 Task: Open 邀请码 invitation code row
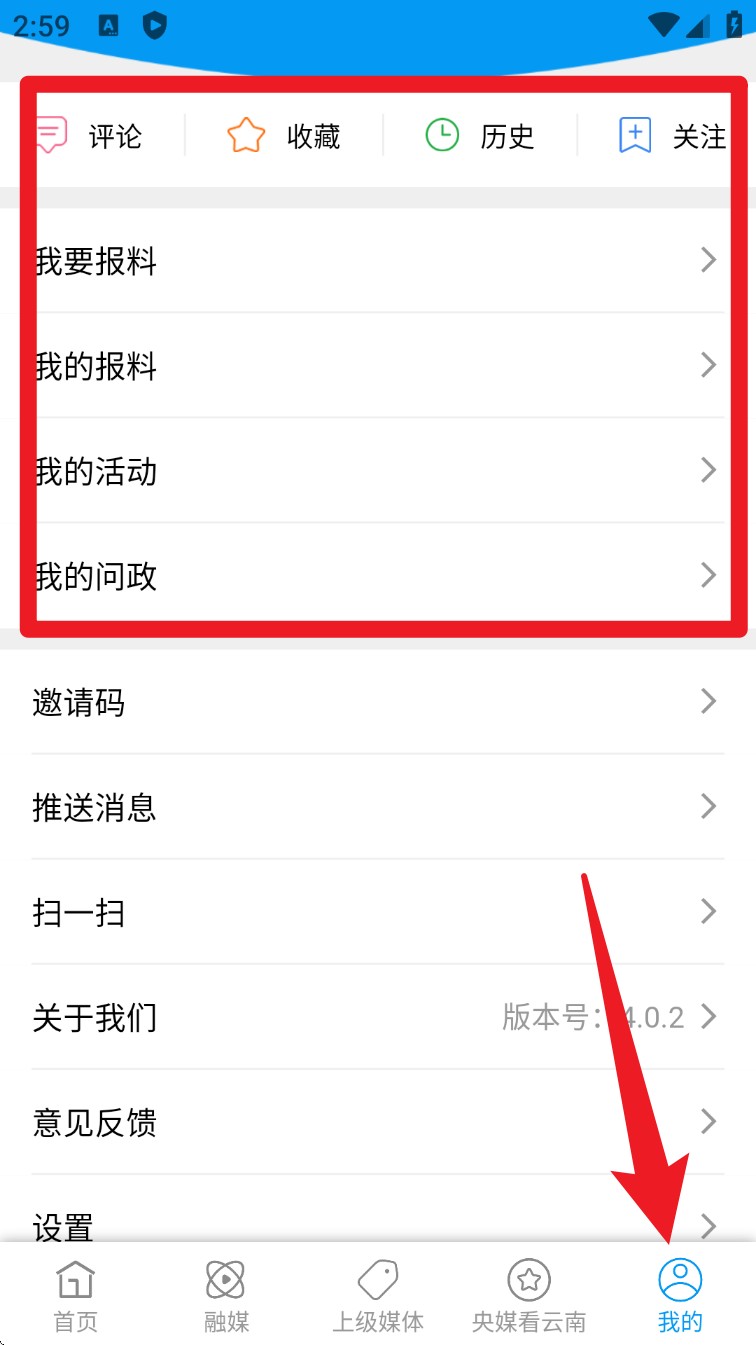pos(378,702)
